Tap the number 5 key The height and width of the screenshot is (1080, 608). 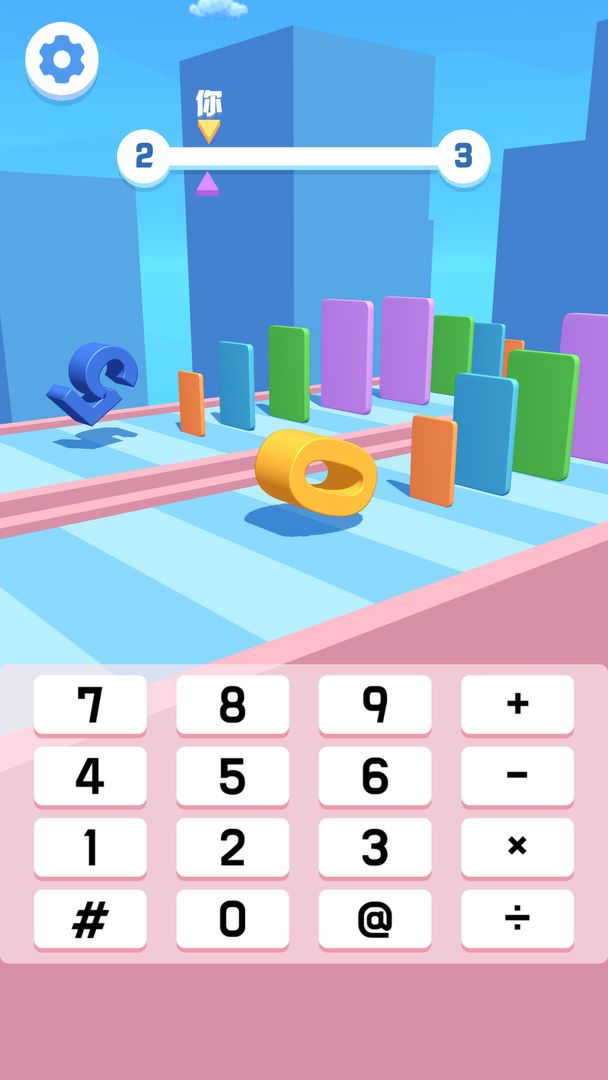click(x=232, y=777)
